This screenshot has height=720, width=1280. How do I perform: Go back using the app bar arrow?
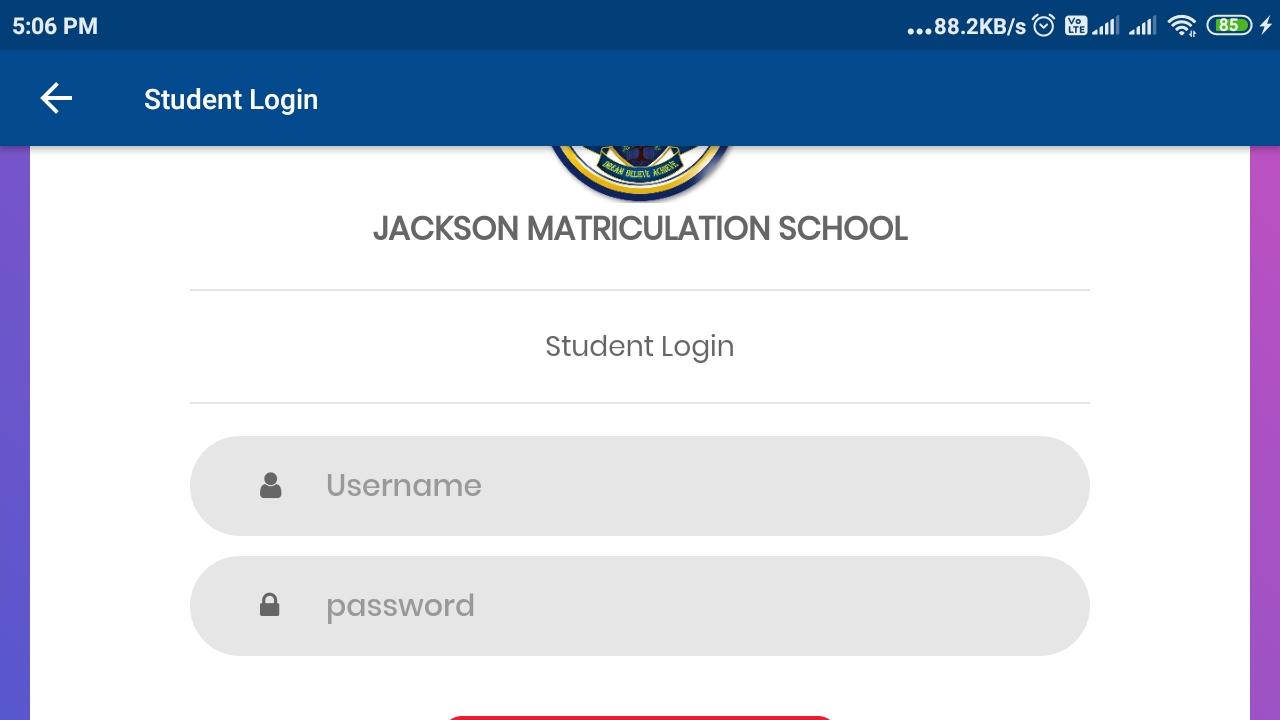click(56, 98)
